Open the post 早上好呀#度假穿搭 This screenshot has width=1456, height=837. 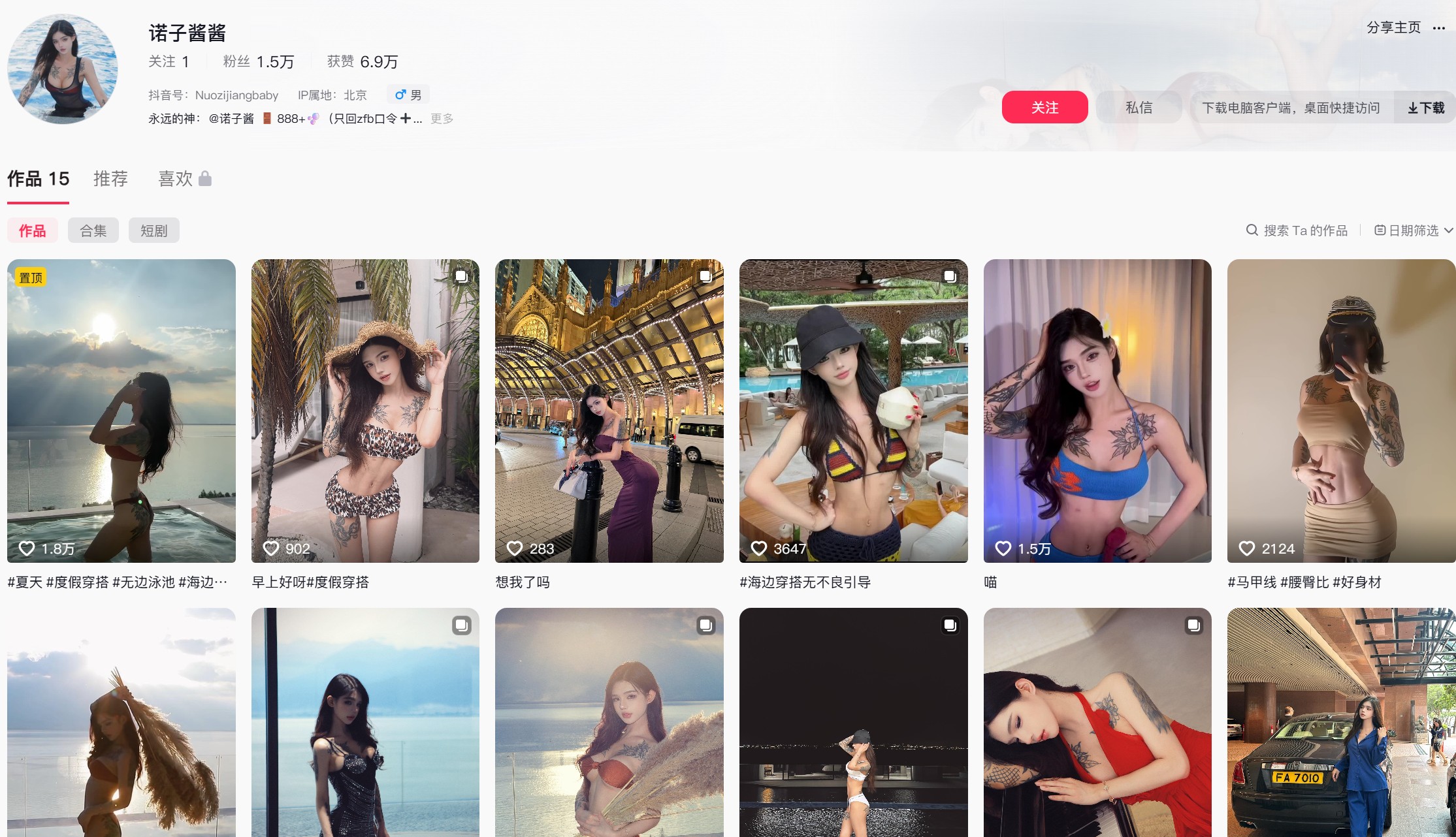coord(365,411)
